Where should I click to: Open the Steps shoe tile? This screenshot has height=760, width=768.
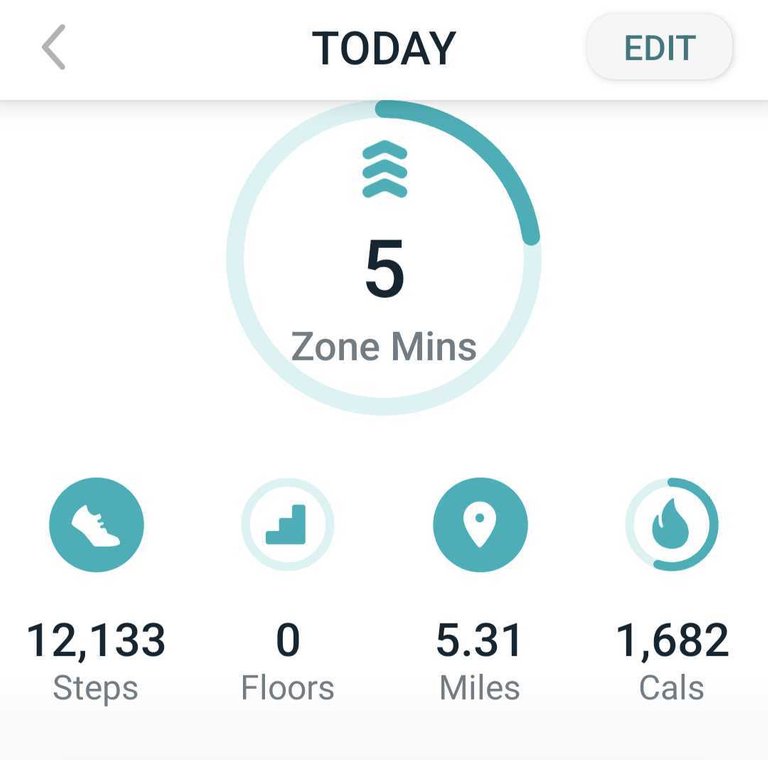coord(96,525)
